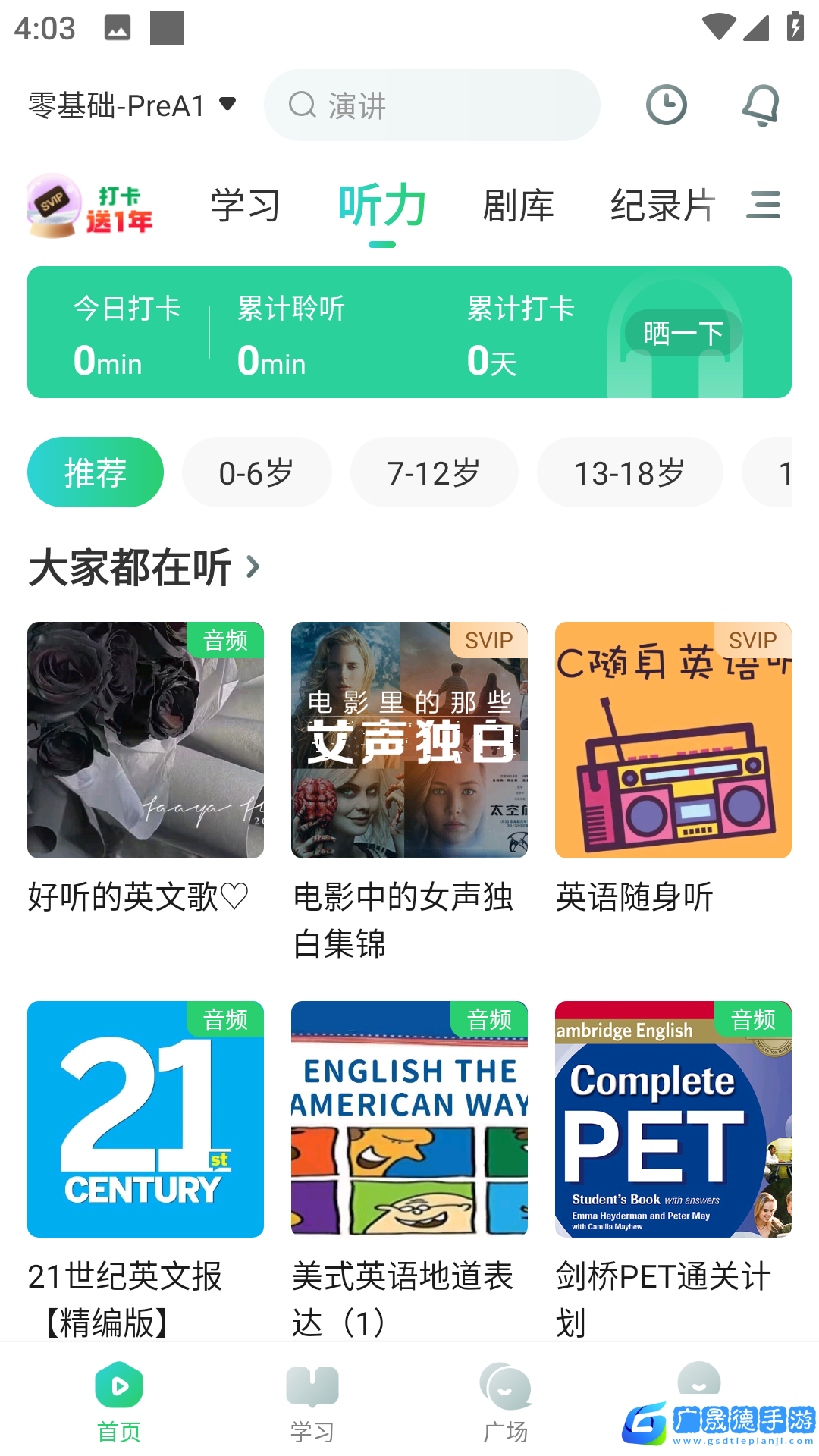
Task: Open 好听的英文歌 audio album
Action: pyautogui.click(x=146, y=740)
